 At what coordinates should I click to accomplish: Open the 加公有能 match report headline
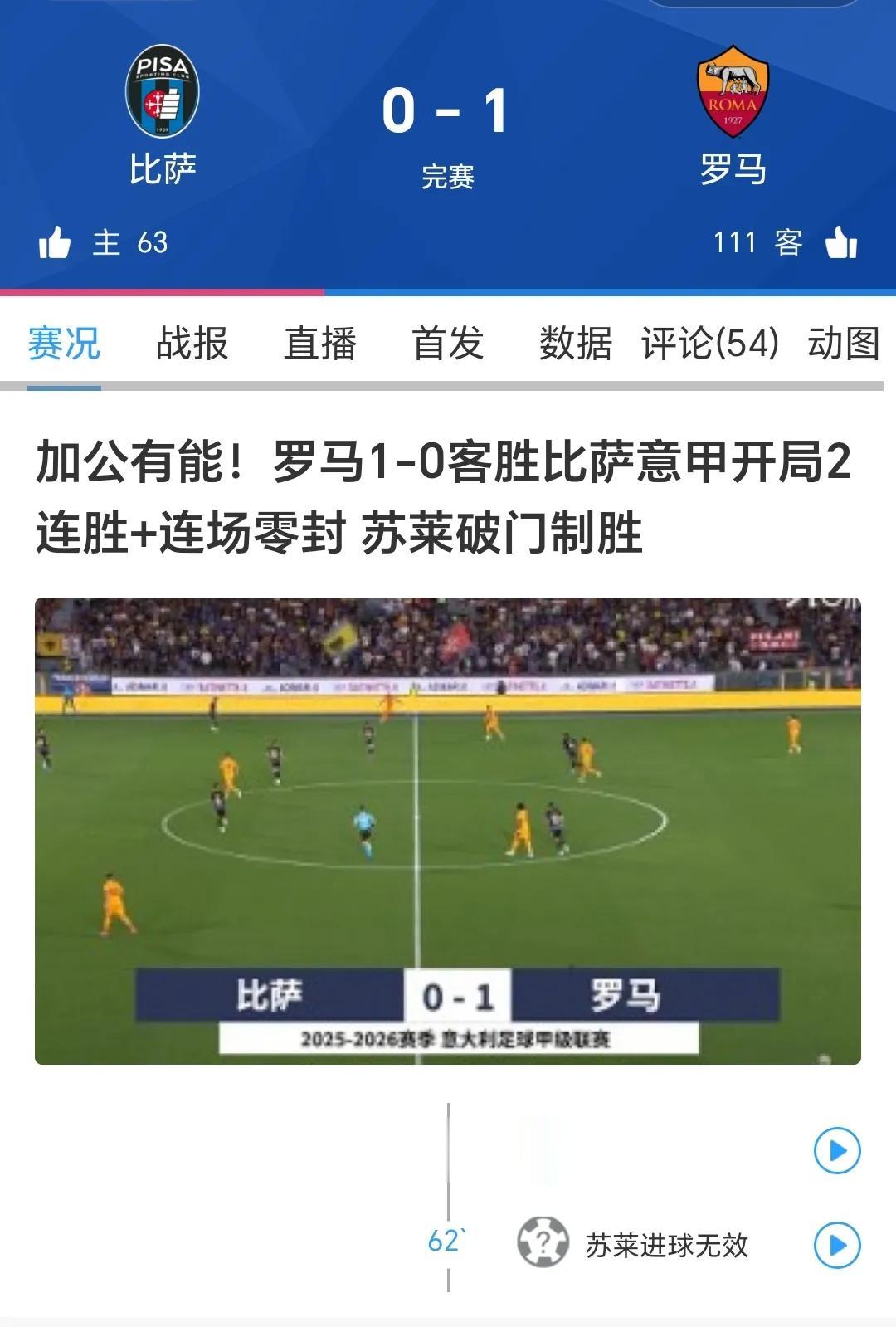[444, 496]
